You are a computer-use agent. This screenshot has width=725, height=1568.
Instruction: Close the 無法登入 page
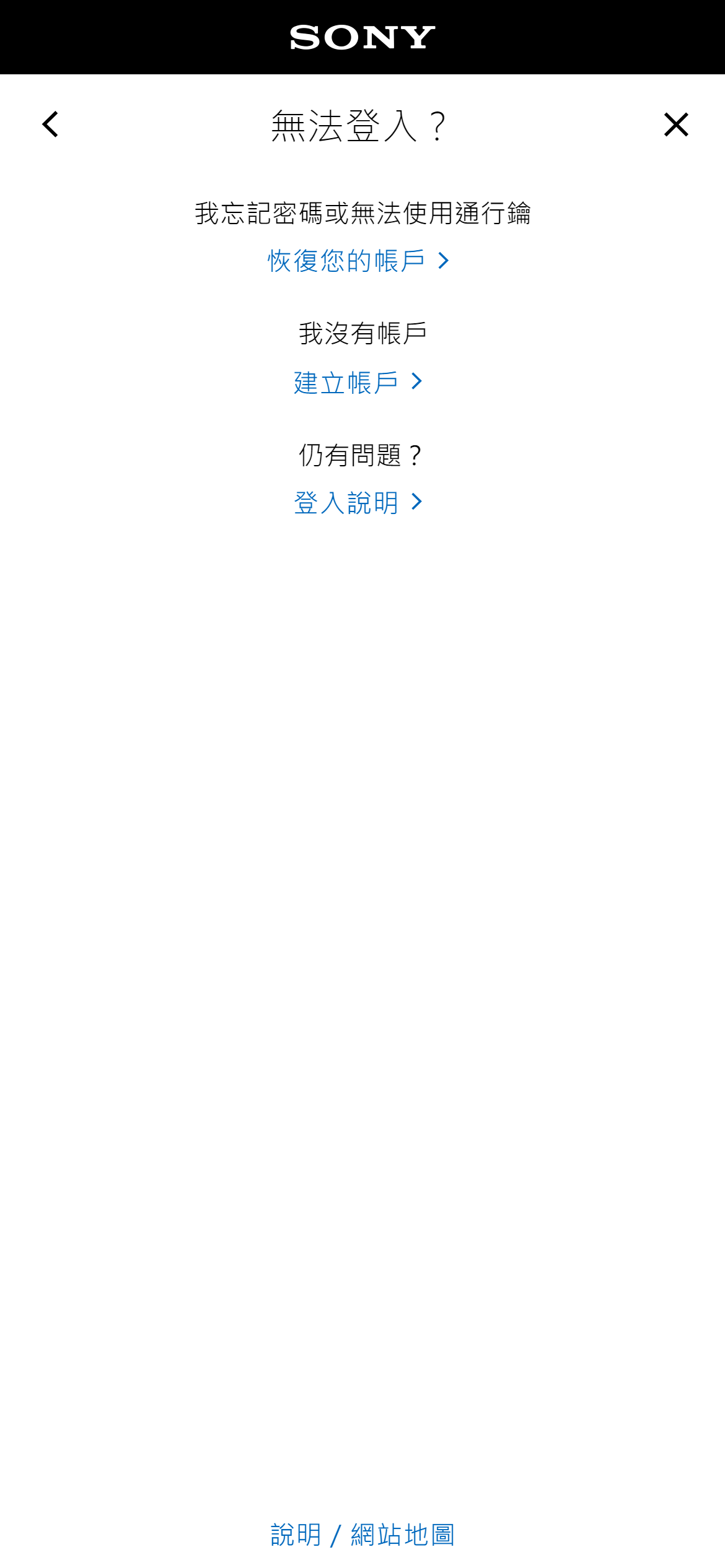pyautogui.click(x=675, y=124)
